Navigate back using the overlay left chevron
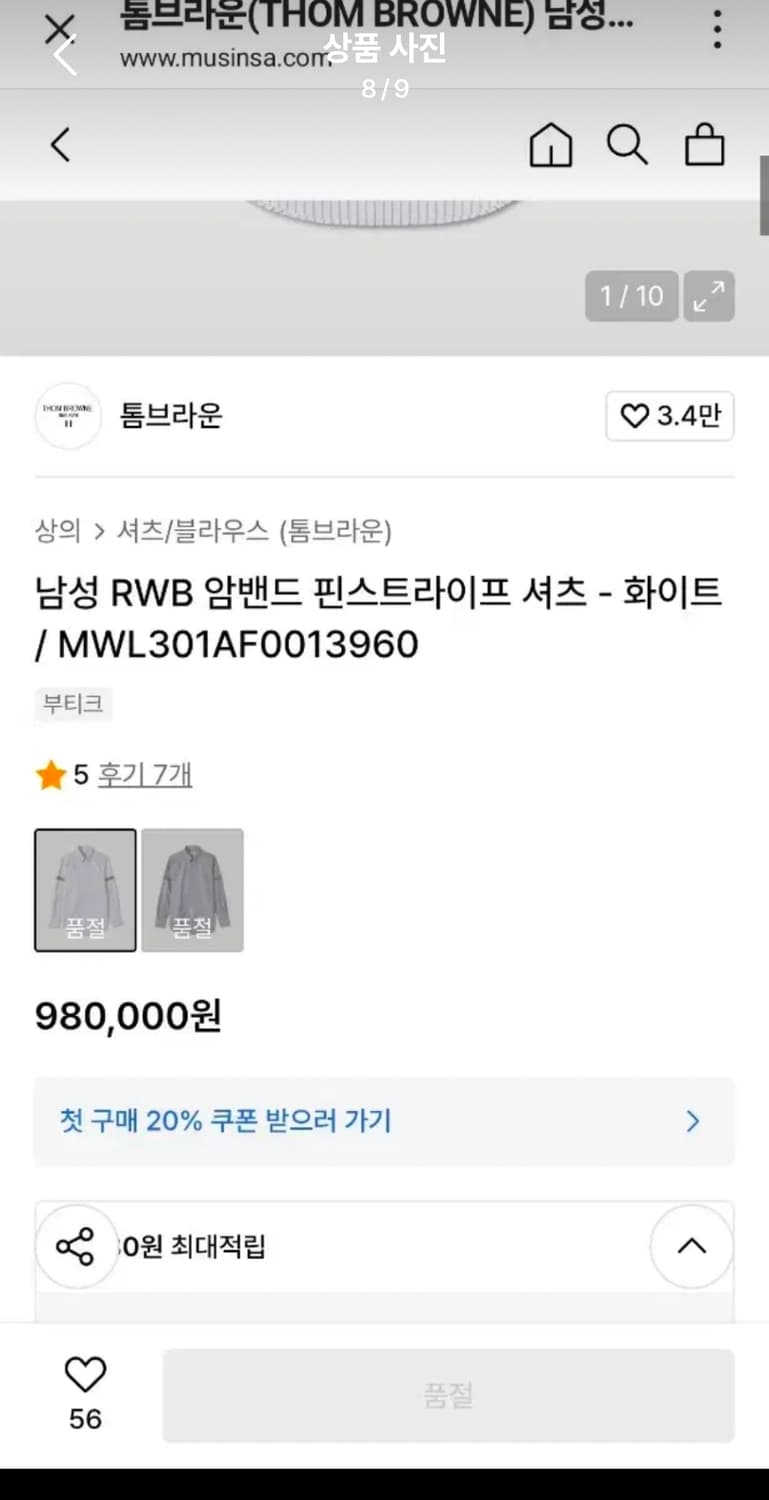This screenshot has height=1500, width=769. 62,55
